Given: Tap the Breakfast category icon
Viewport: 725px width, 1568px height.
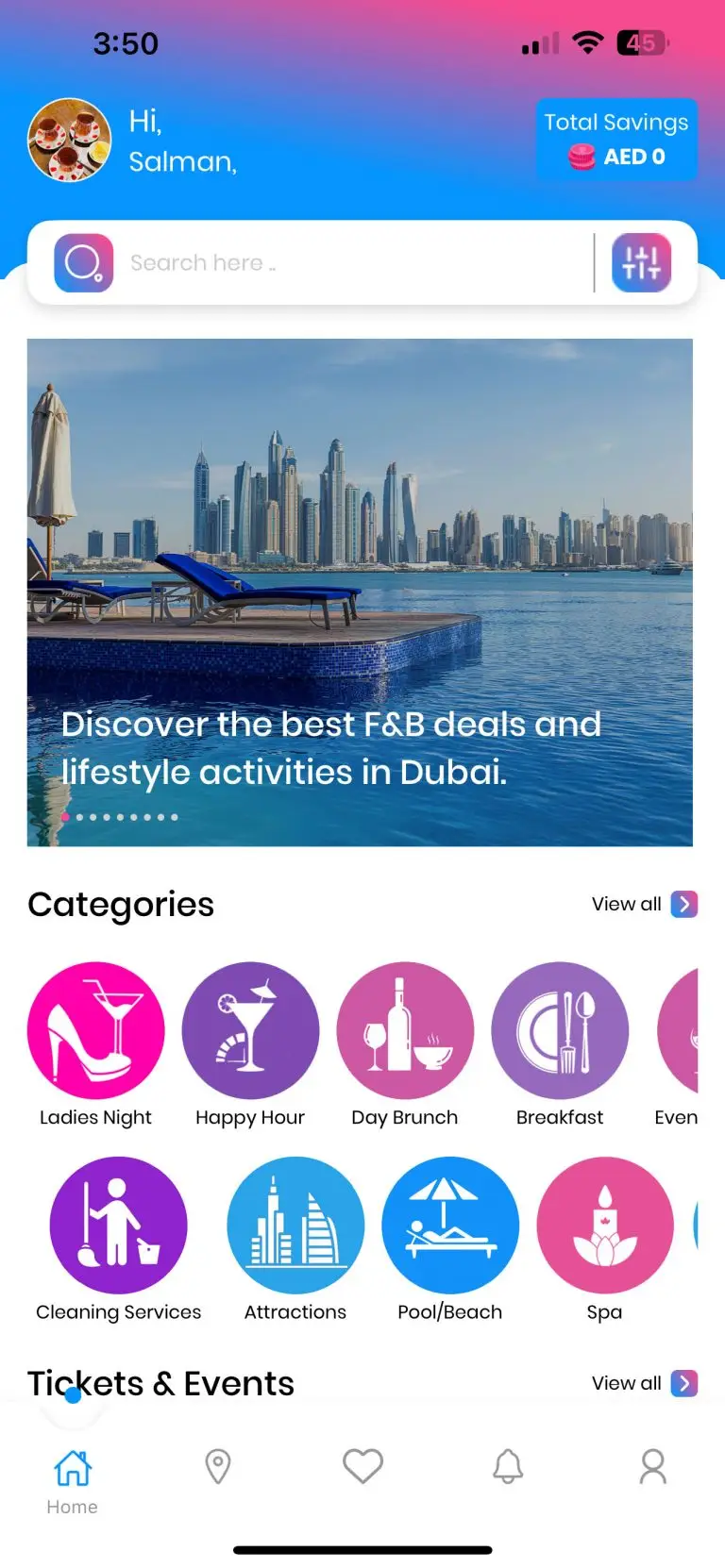Looking at the screenshot, I should click(x=560, y=1029).
